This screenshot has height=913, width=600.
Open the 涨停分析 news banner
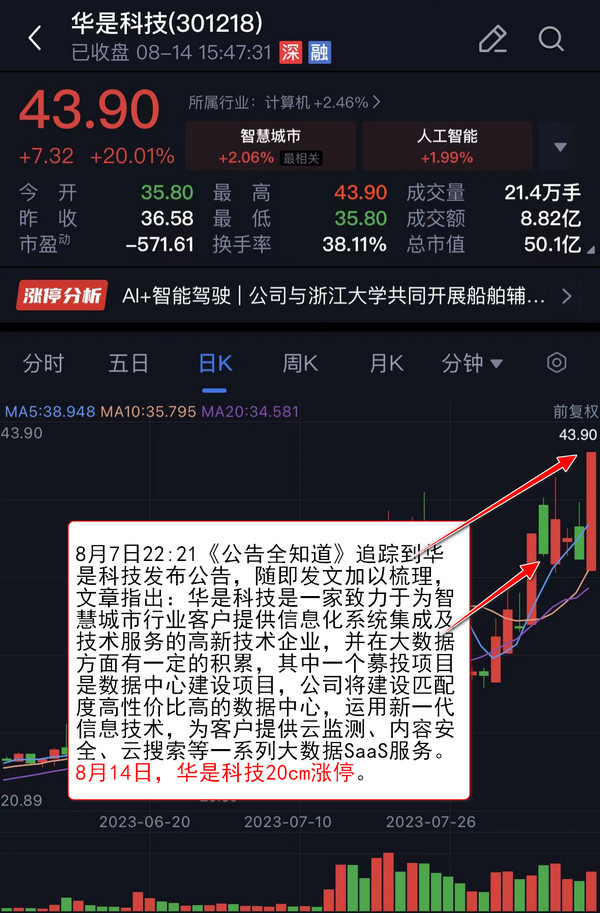click(x=300, y=296)
